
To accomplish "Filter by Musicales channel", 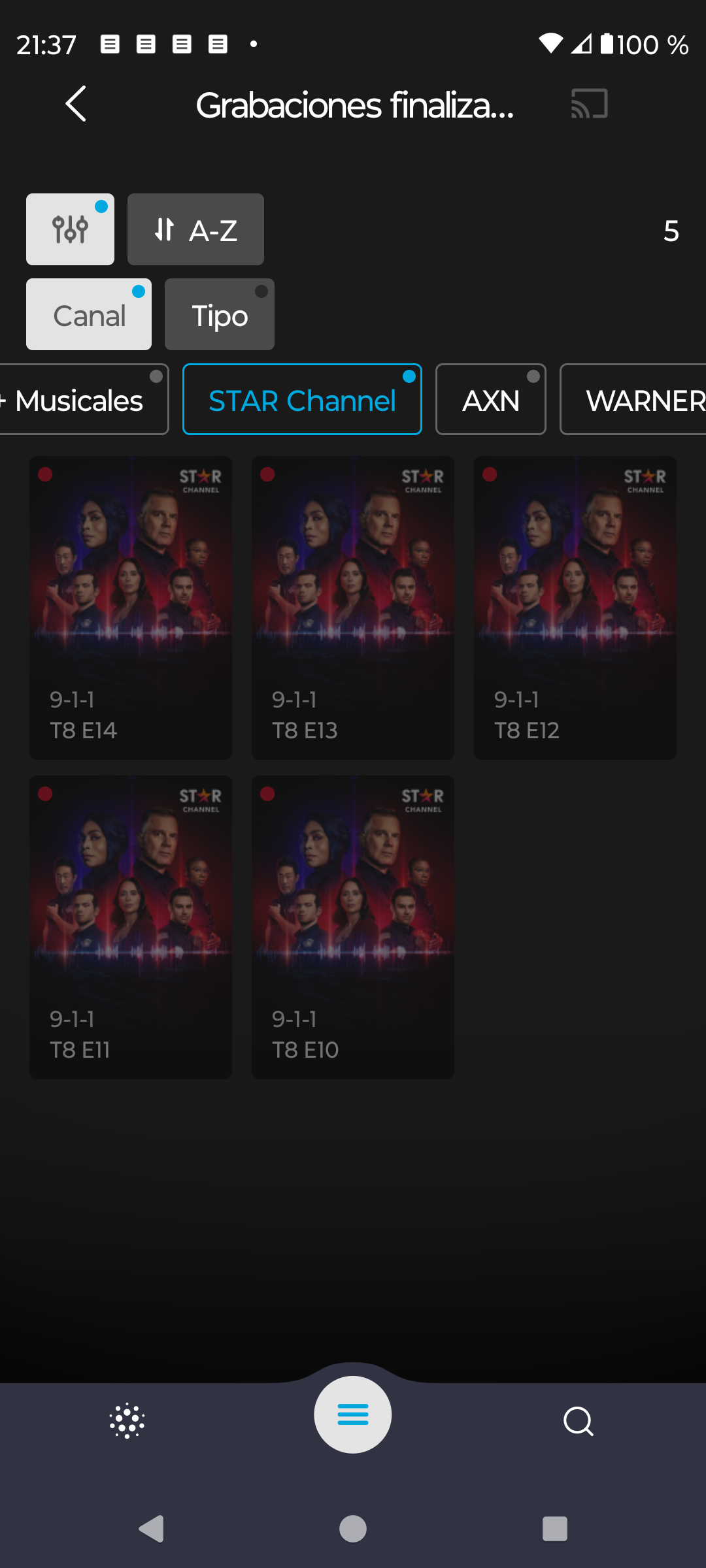I will pos(81,400).
